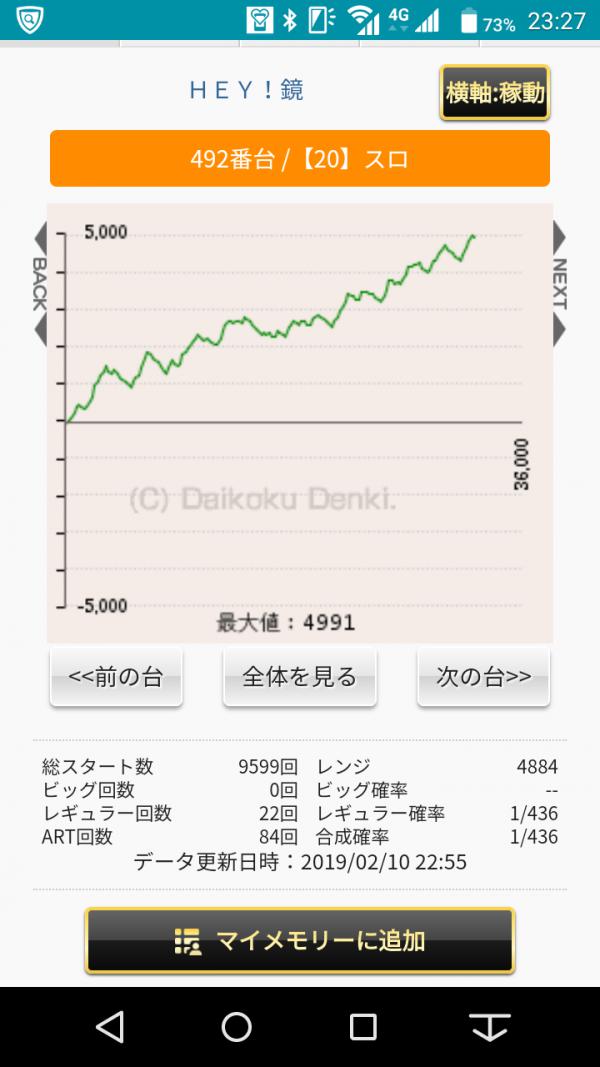This screenshot has height=1067, width=600.
Task: Add machine via マイメモリーに追加 button
Action: tap(299, 940)
